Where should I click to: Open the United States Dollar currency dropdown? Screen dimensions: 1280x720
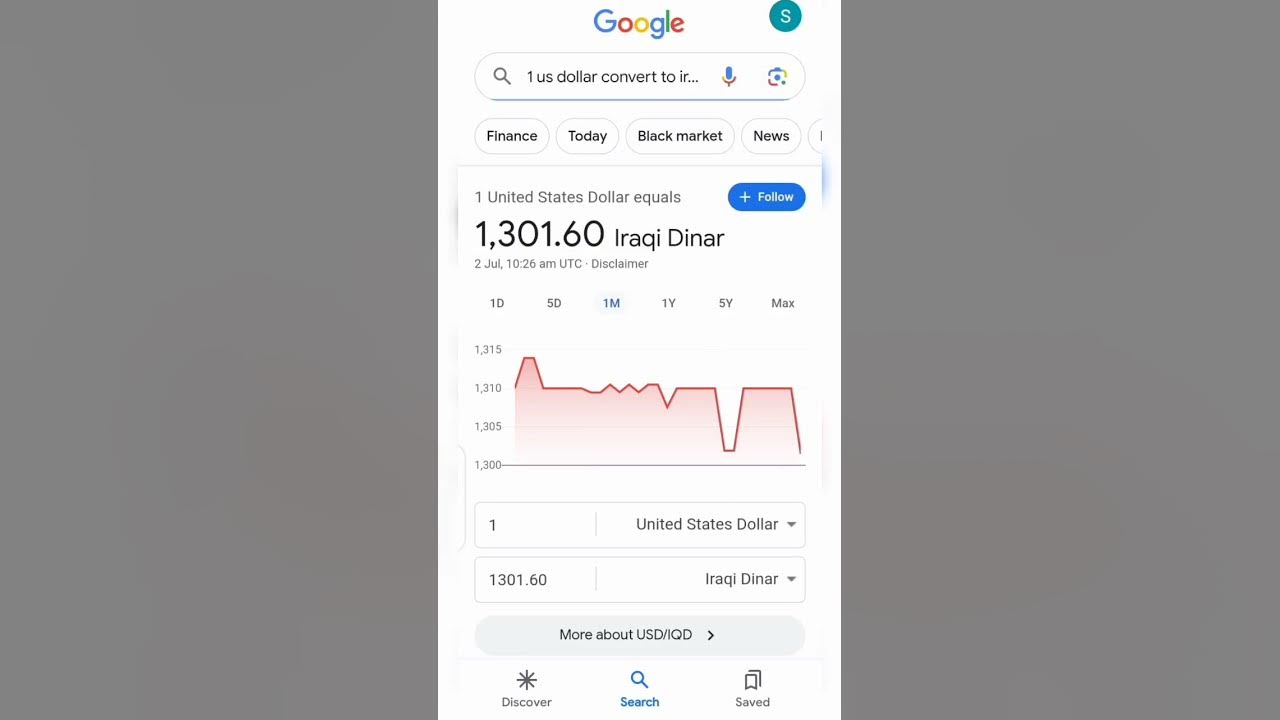[715, 524]
